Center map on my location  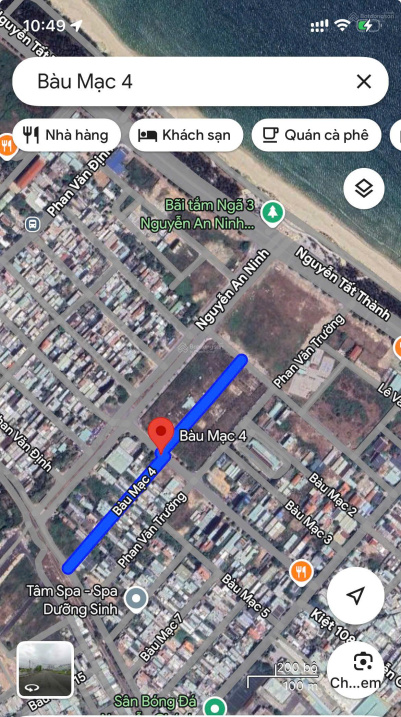point(355,595)
